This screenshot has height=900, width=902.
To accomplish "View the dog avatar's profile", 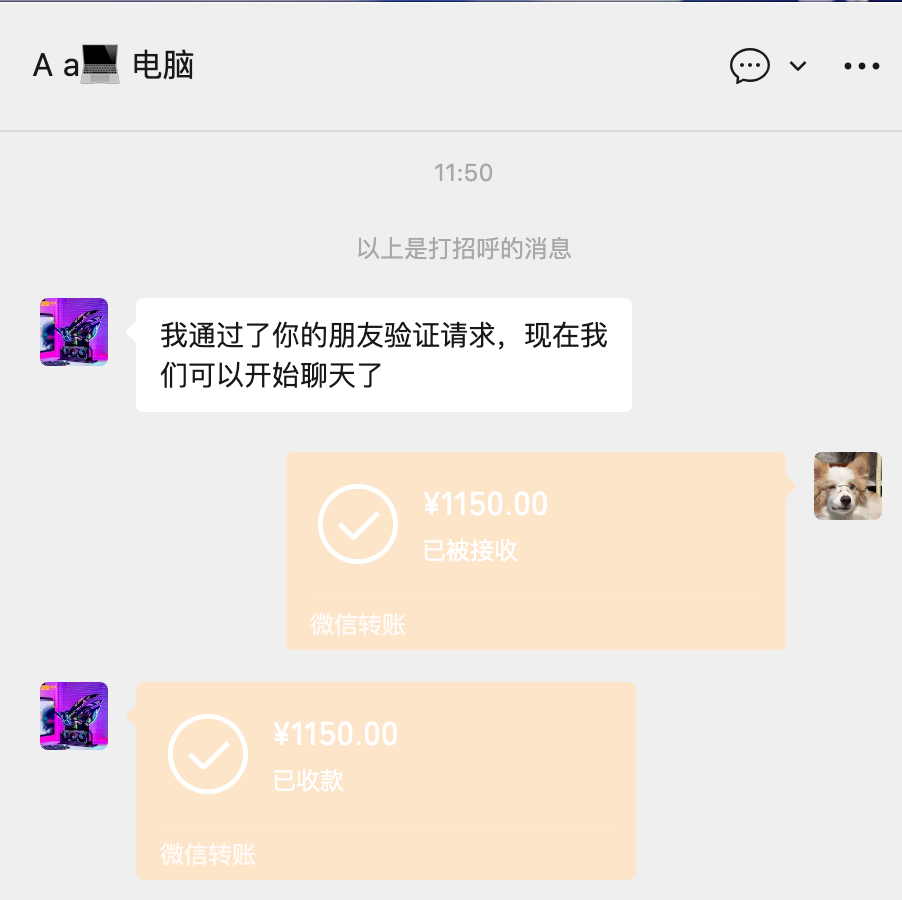I will pyautogui.click(x=847, y=486).
